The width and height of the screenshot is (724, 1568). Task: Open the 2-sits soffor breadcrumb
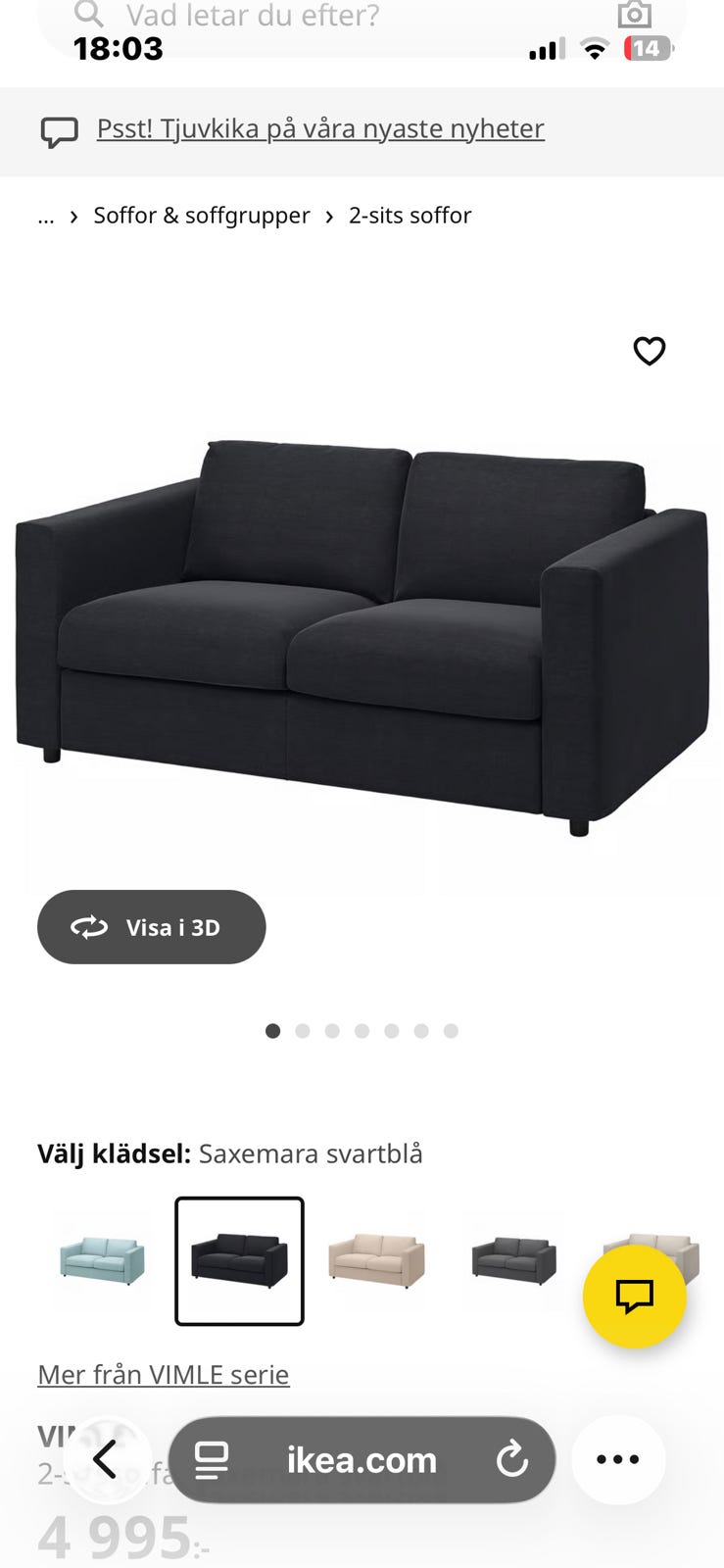pyautogui.click(x=410, y=216)
